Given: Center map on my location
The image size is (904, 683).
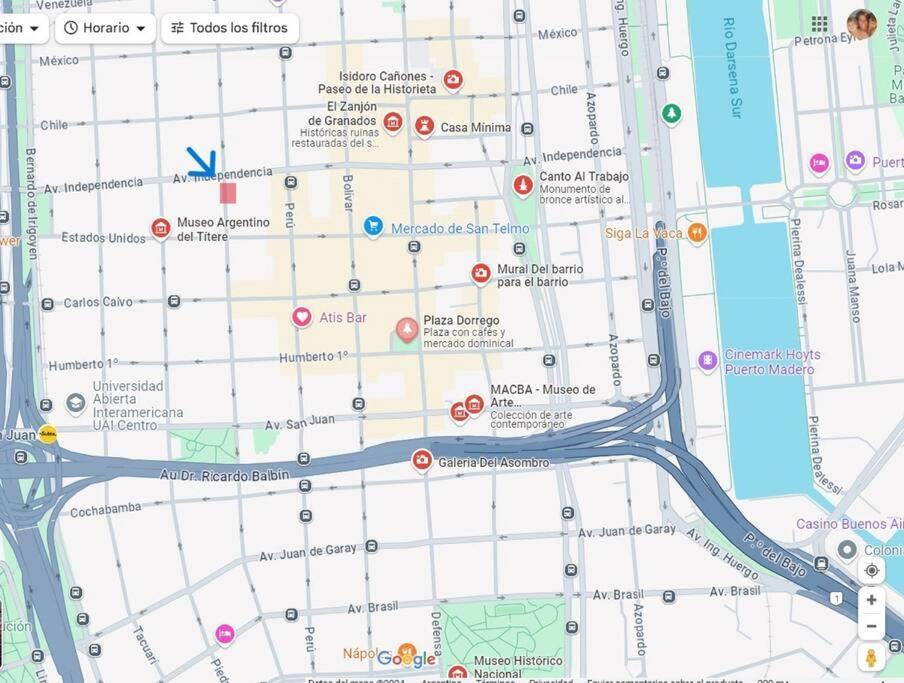Looking at the screenshot, I should (x=871, y=570).
